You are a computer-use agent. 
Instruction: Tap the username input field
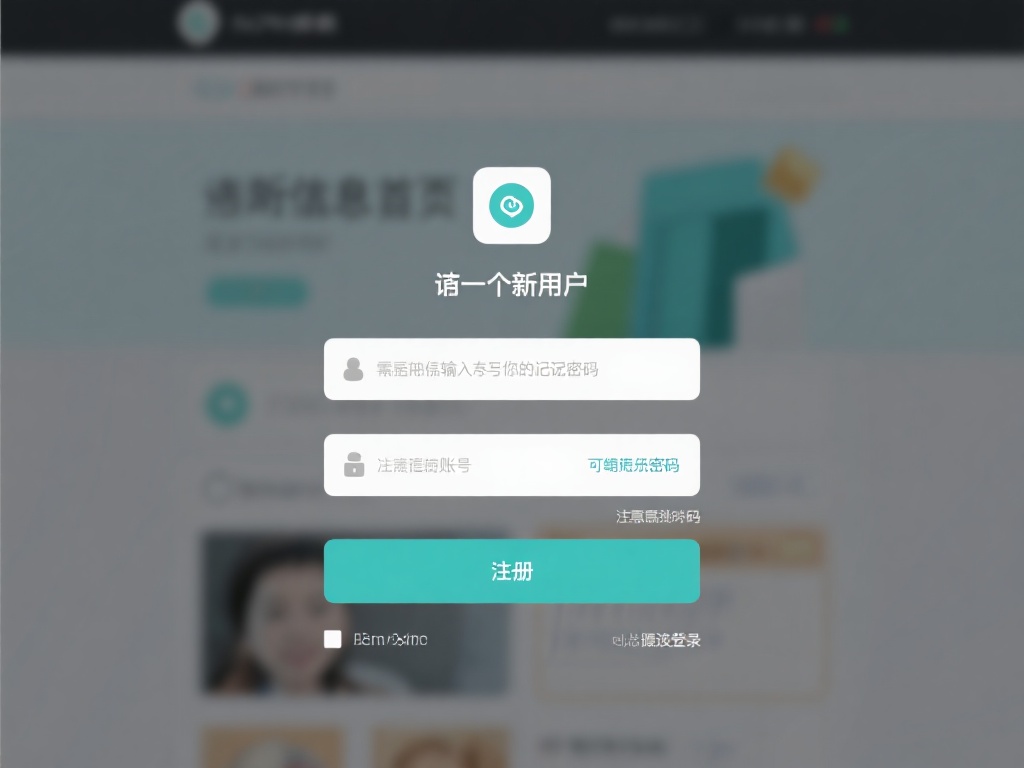pos(510,369)
